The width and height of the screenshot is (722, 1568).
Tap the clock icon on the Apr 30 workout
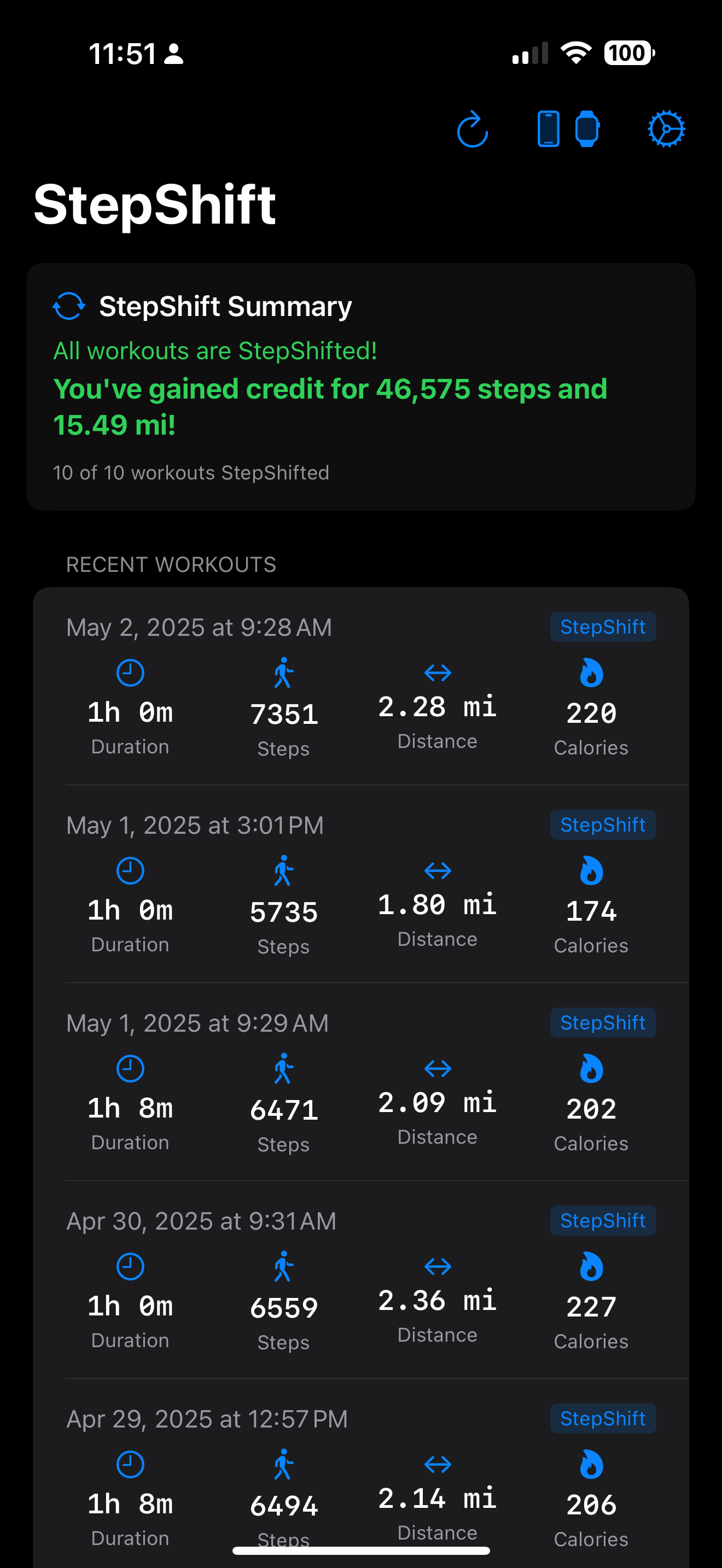[x=130, y=1266]
